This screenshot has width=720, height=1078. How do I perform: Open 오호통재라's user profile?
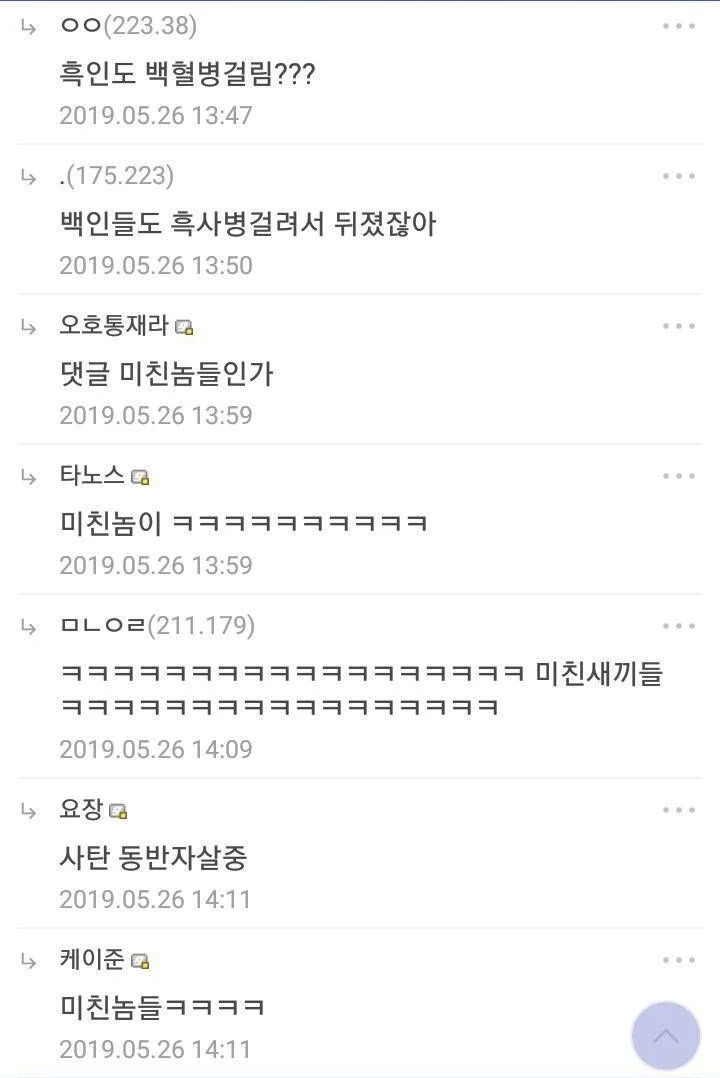coord(116,326)
